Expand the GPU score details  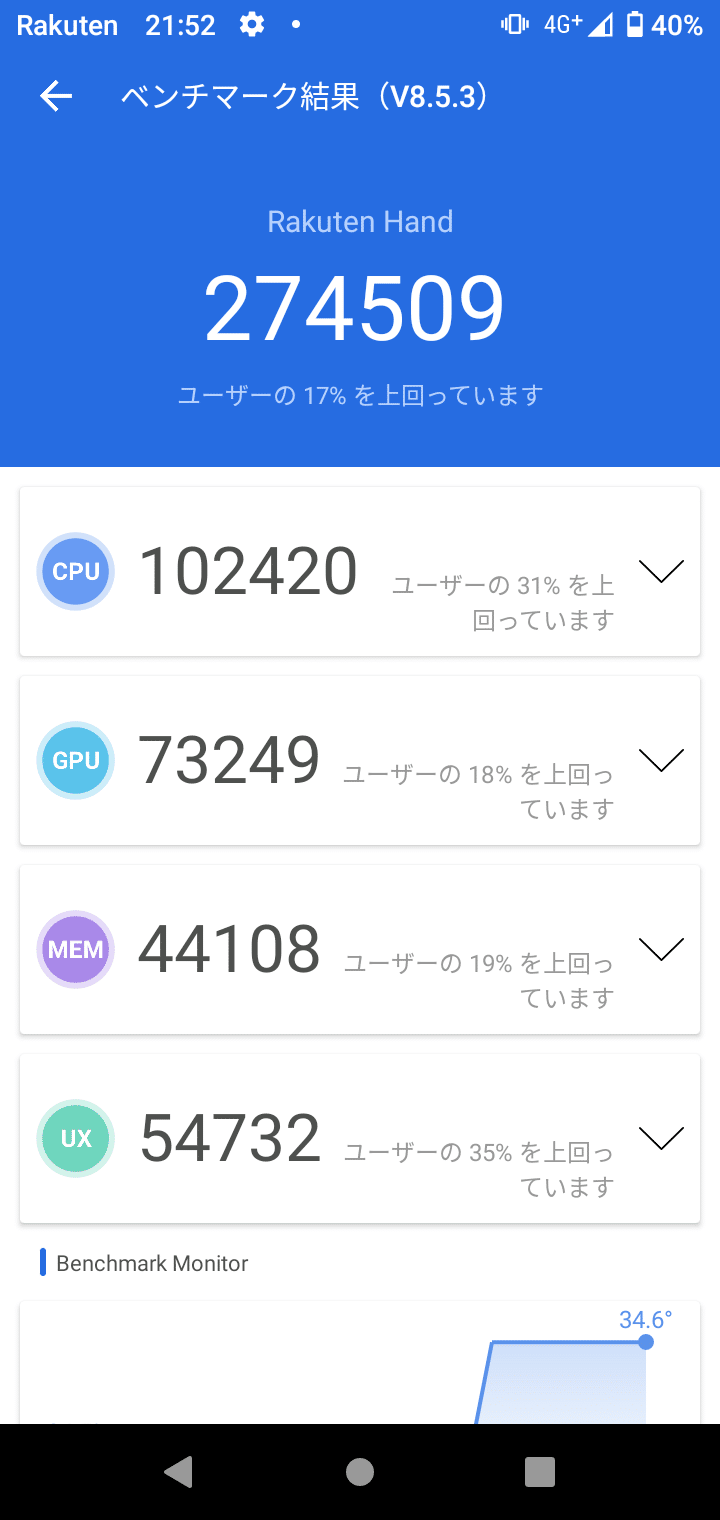coord(661,760)
